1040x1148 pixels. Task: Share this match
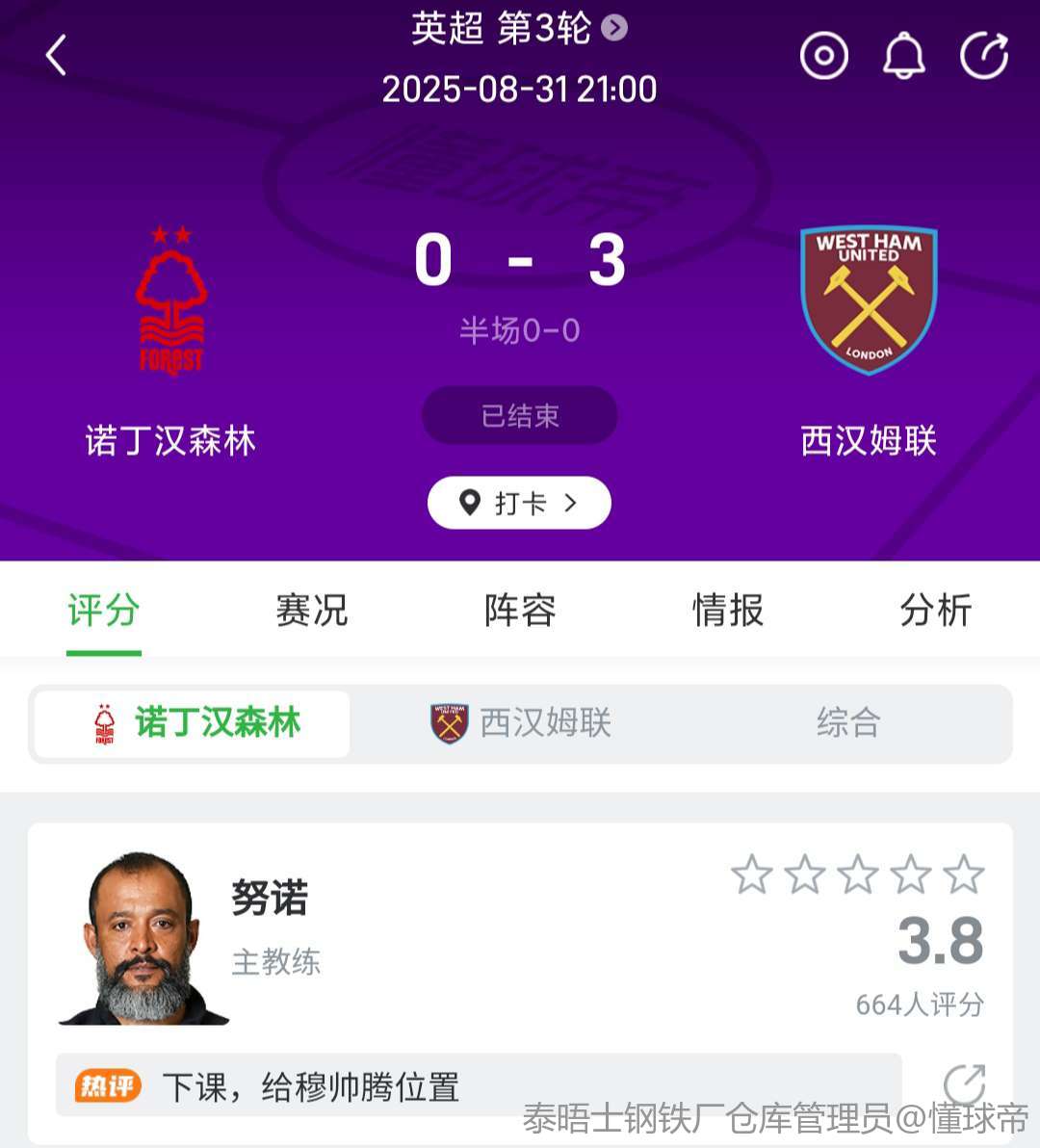pos(984,56)
